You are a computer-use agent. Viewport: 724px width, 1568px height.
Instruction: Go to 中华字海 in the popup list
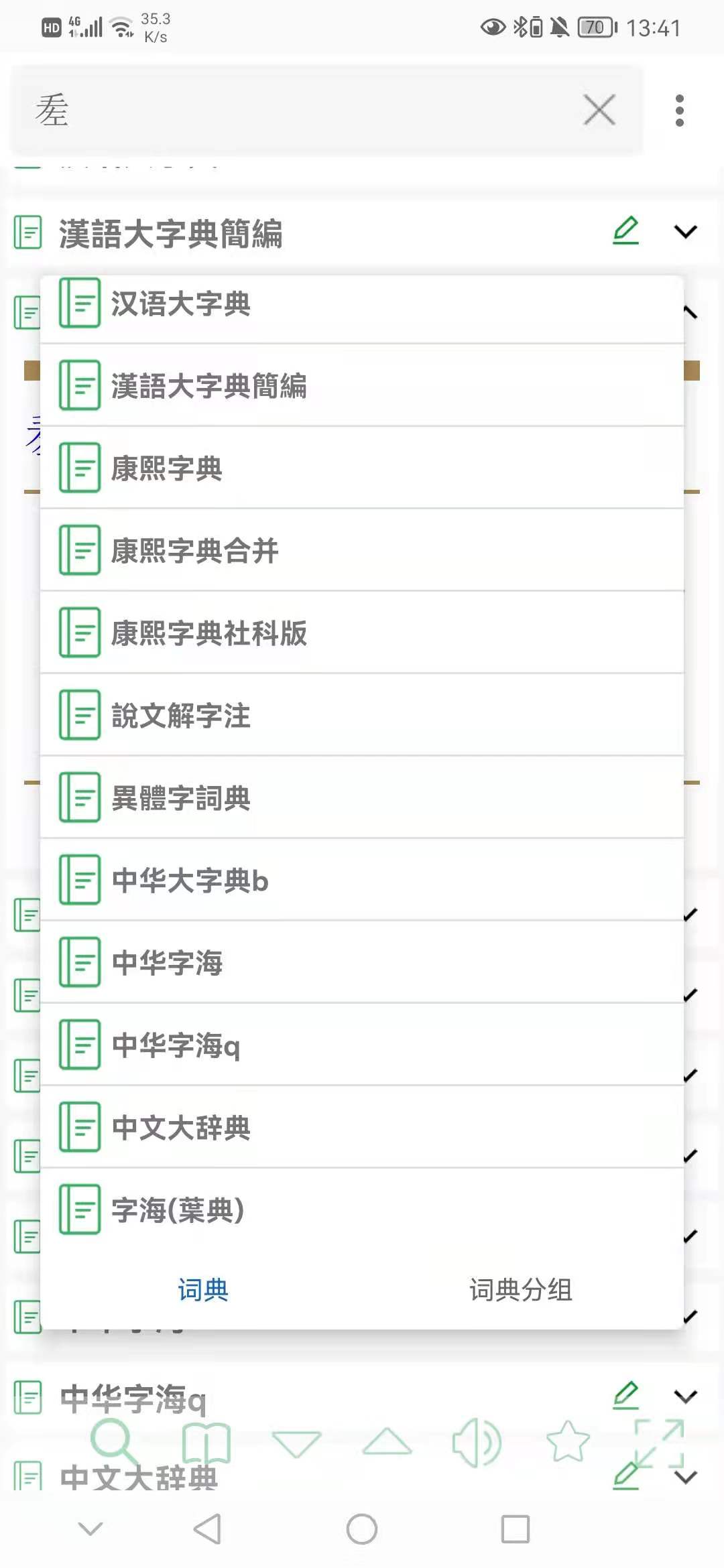point(362,963)
